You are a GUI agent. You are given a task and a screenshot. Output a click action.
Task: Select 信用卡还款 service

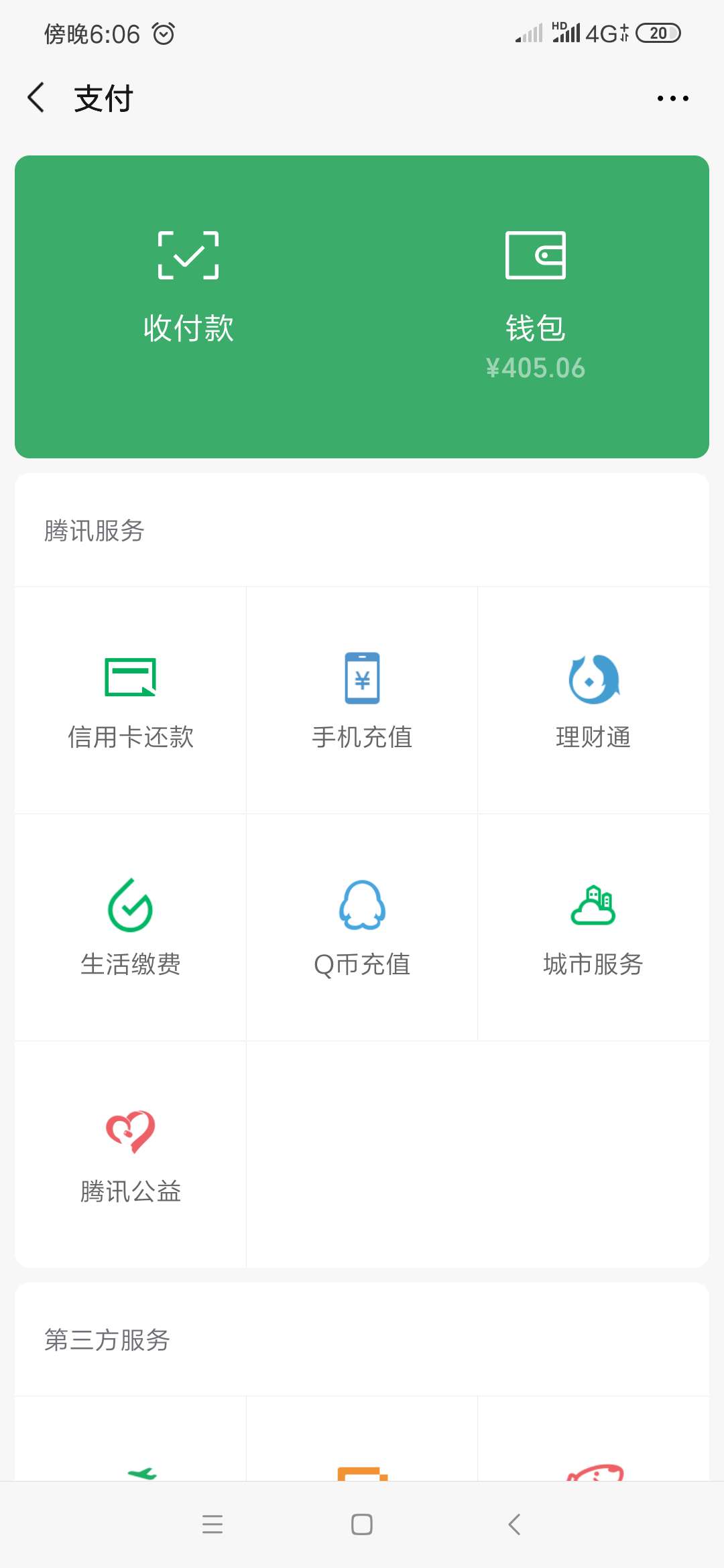pyautogui.click(x=131, y=700)
